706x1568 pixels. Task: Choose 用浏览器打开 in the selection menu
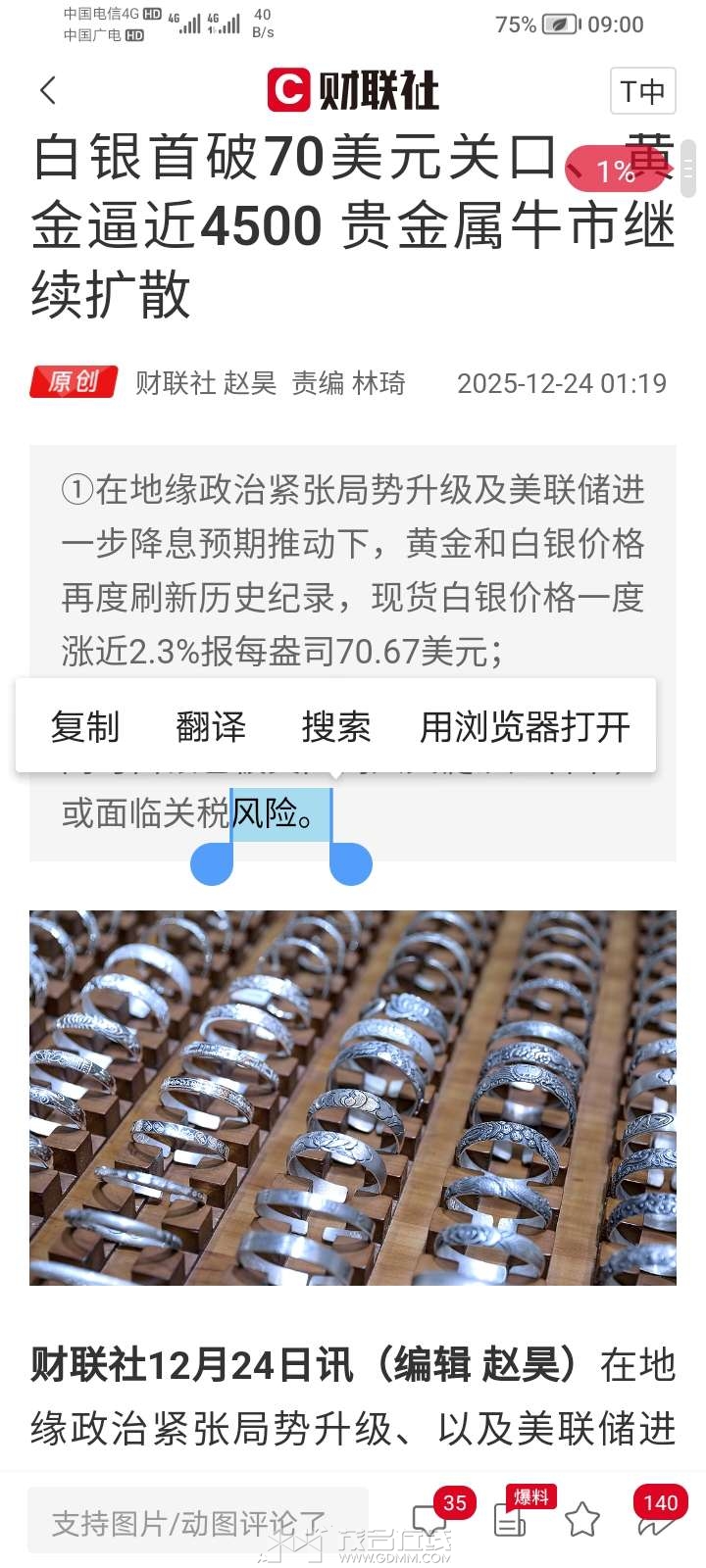point(525,727)
